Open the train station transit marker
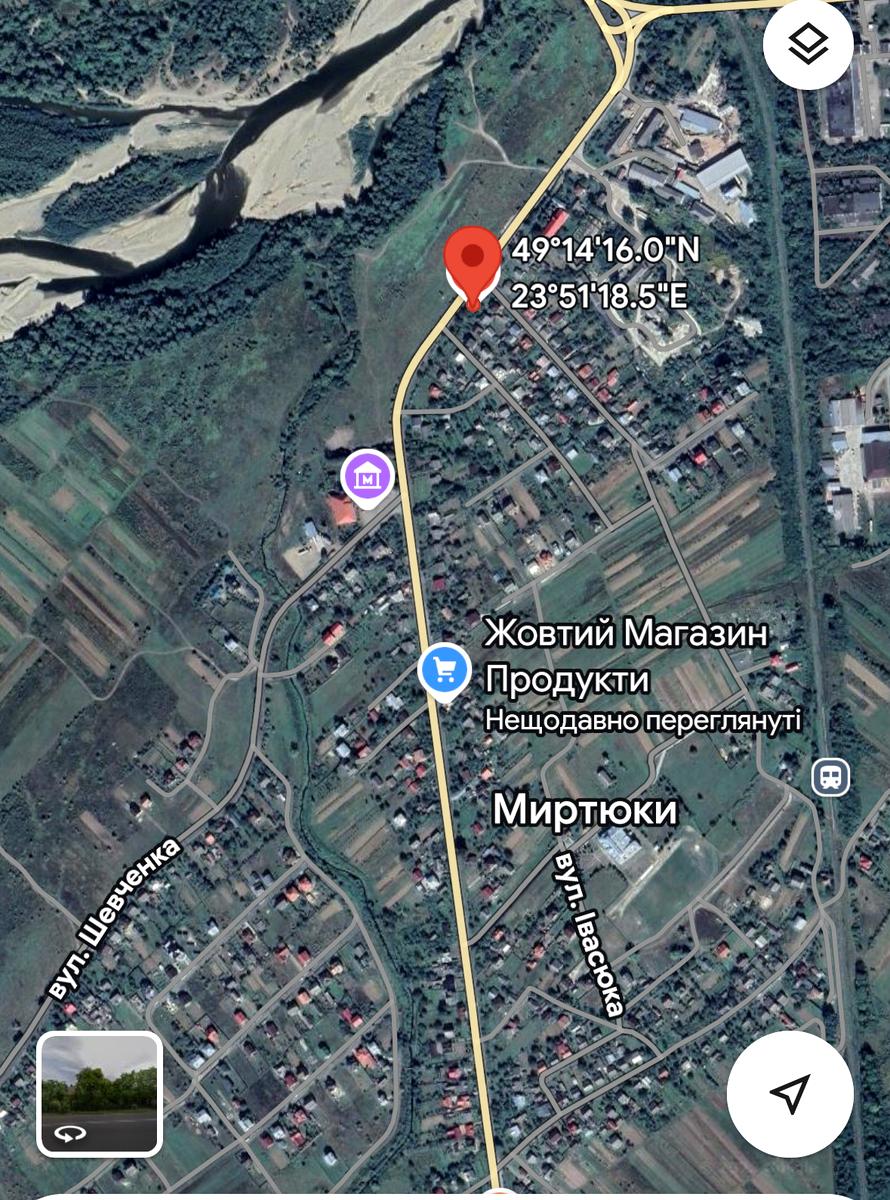 pos(830,776)
